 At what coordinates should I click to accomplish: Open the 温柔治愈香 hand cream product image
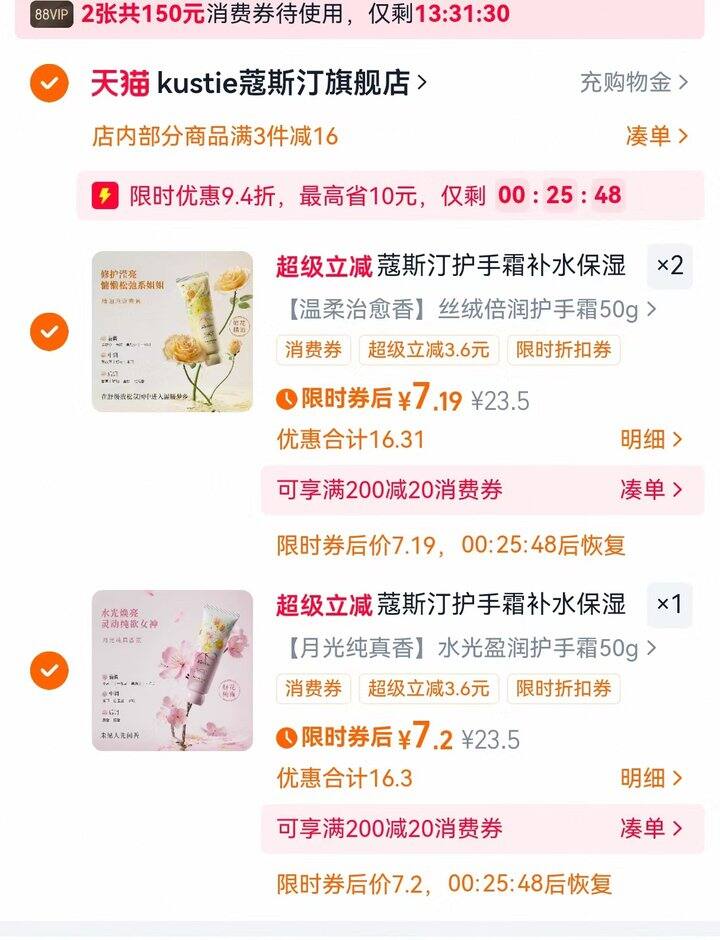(x=172, y=331)
